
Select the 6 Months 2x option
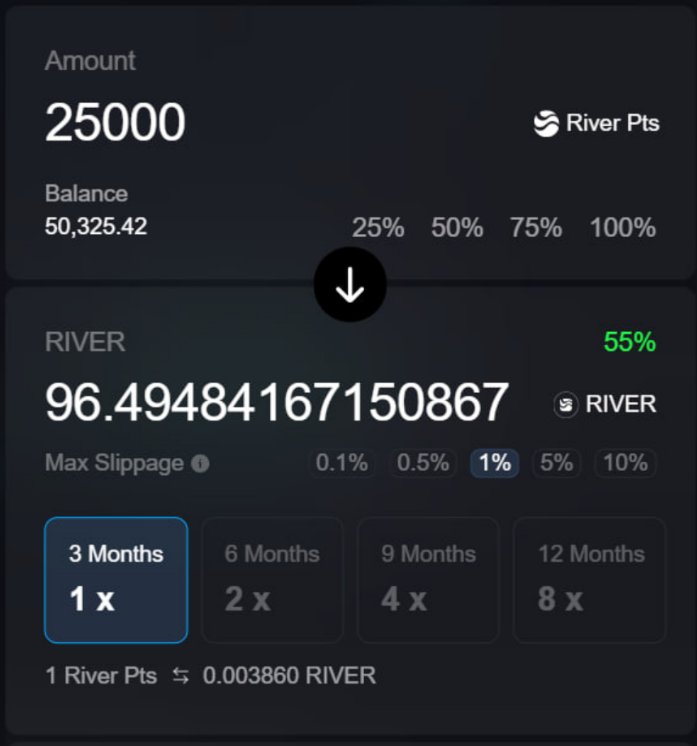[x=272, y=579]
